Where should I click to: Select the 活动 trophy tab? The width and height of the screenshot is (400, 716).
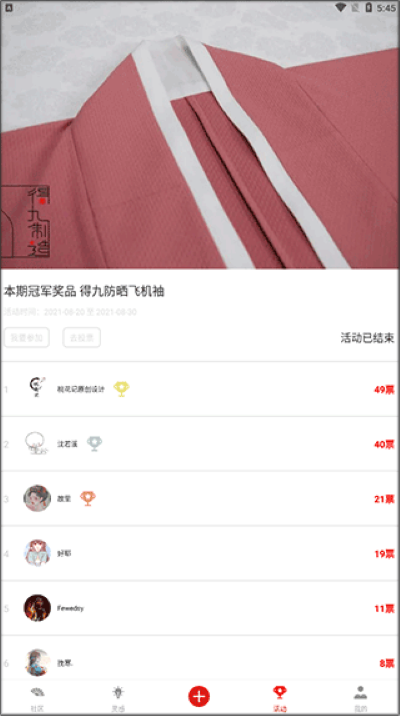(279, 699)
